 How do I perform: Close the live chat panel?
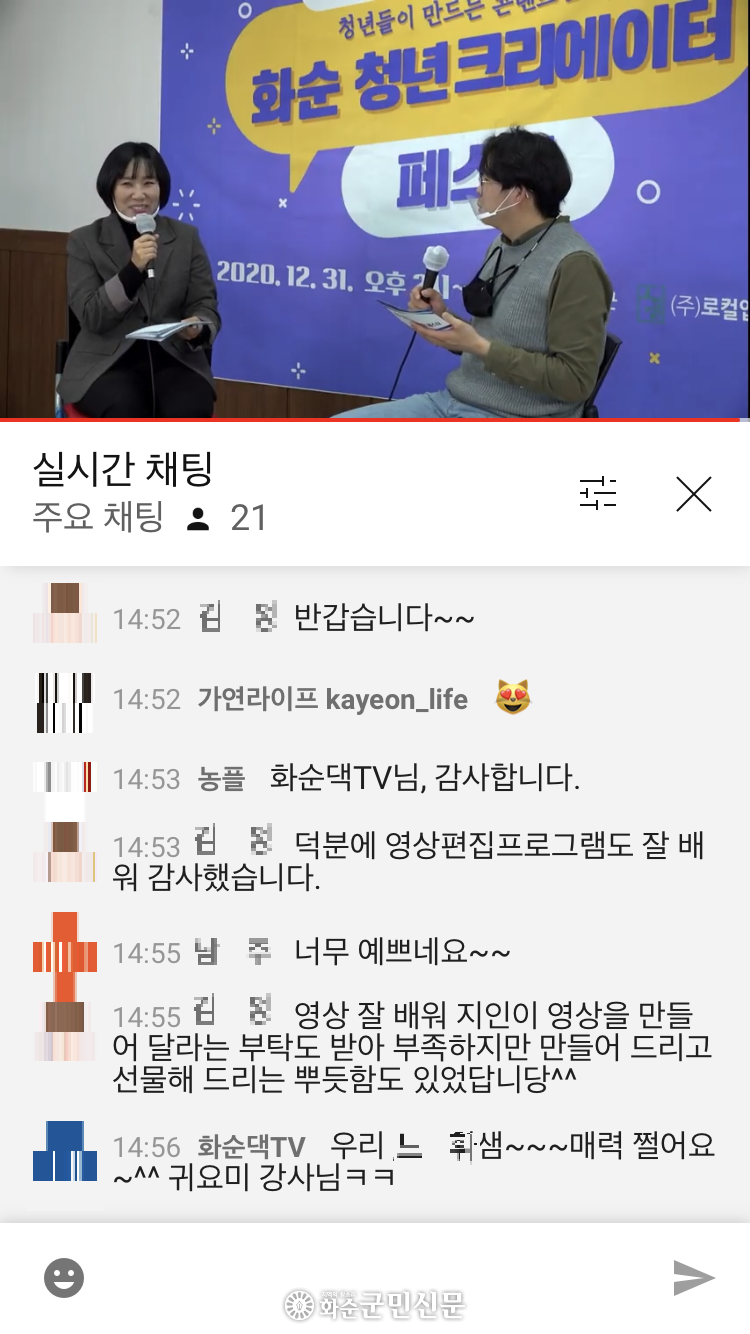click(693, 493)
